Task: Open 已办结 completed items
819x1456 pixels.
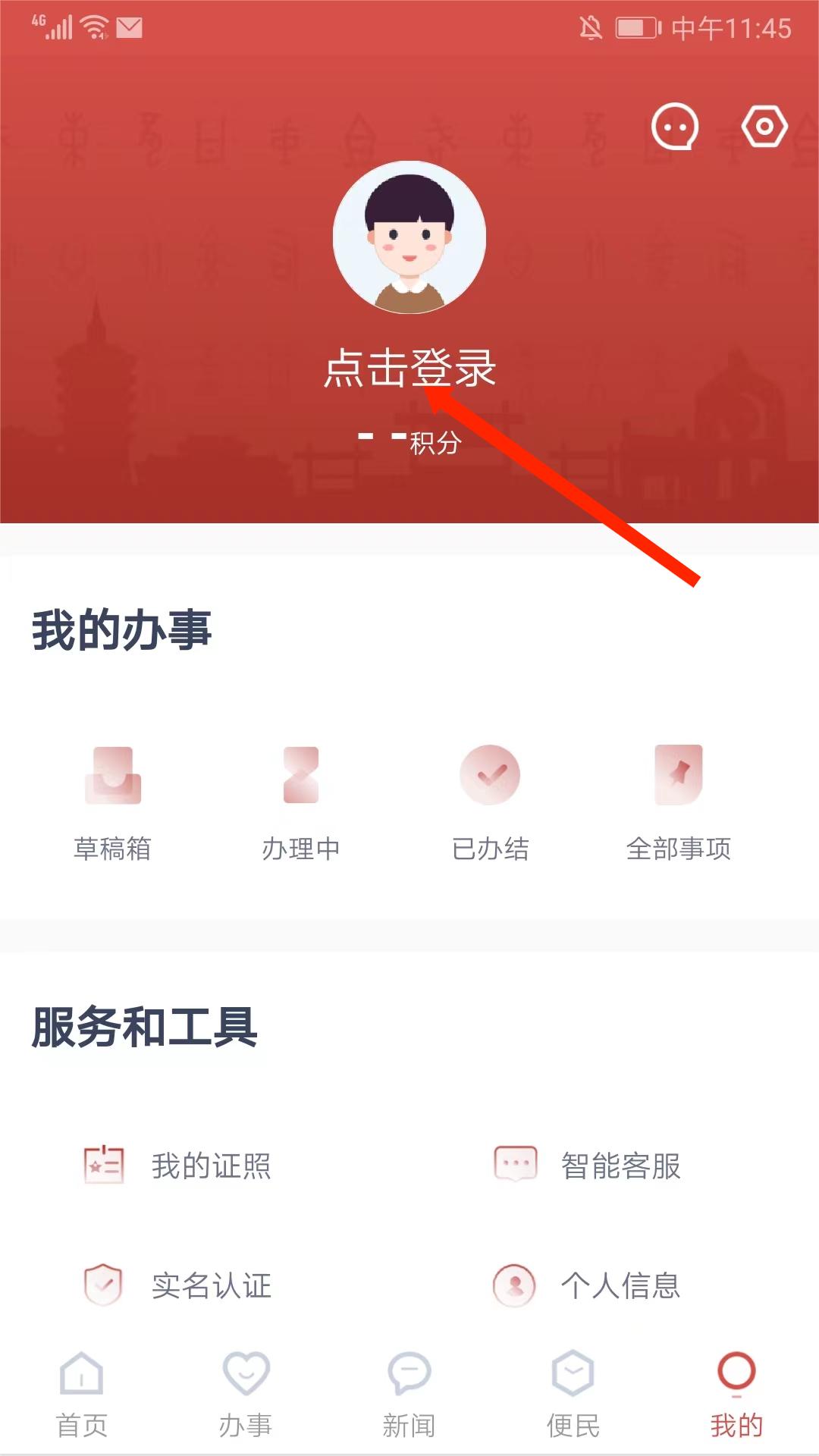Action: point(490,802)
